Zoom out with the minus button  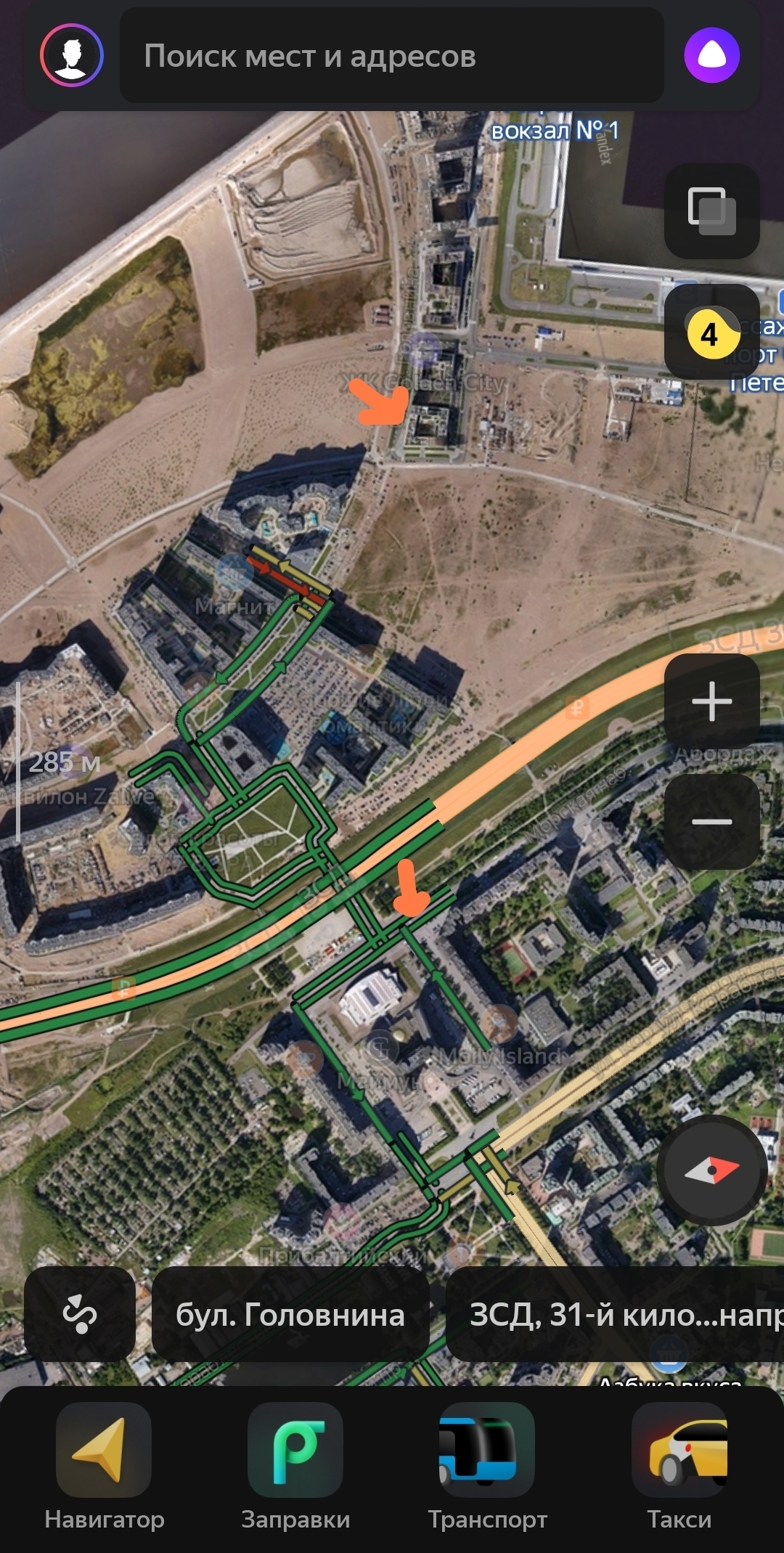[711, 822]
